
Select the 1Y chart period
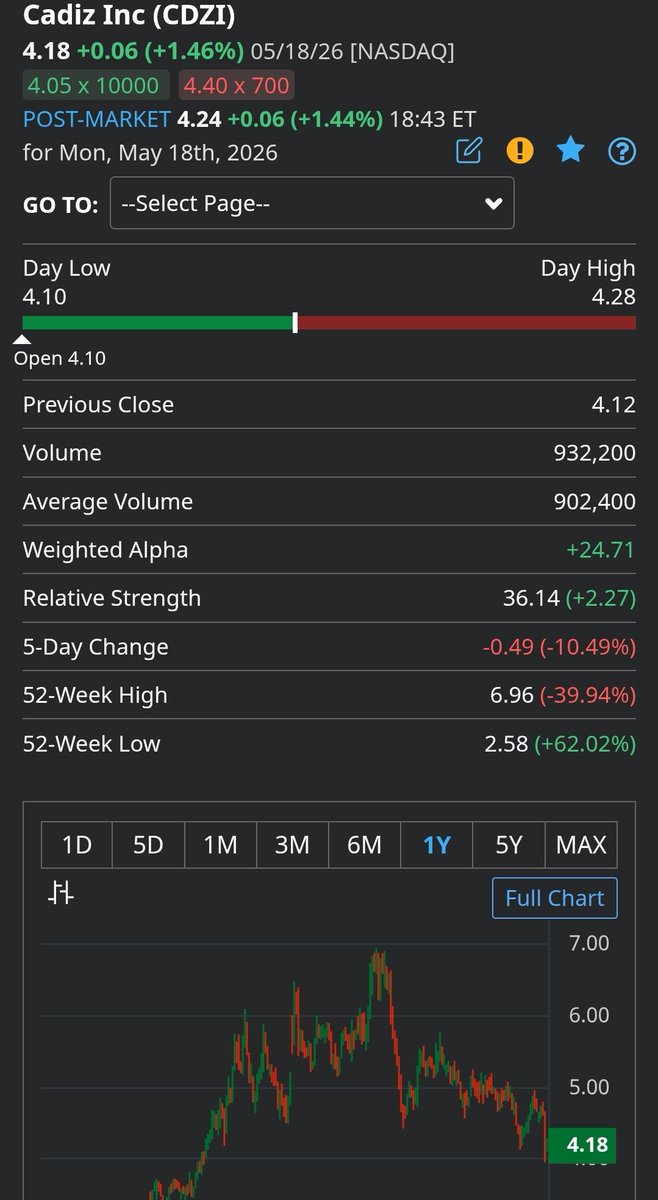point(437,845)
